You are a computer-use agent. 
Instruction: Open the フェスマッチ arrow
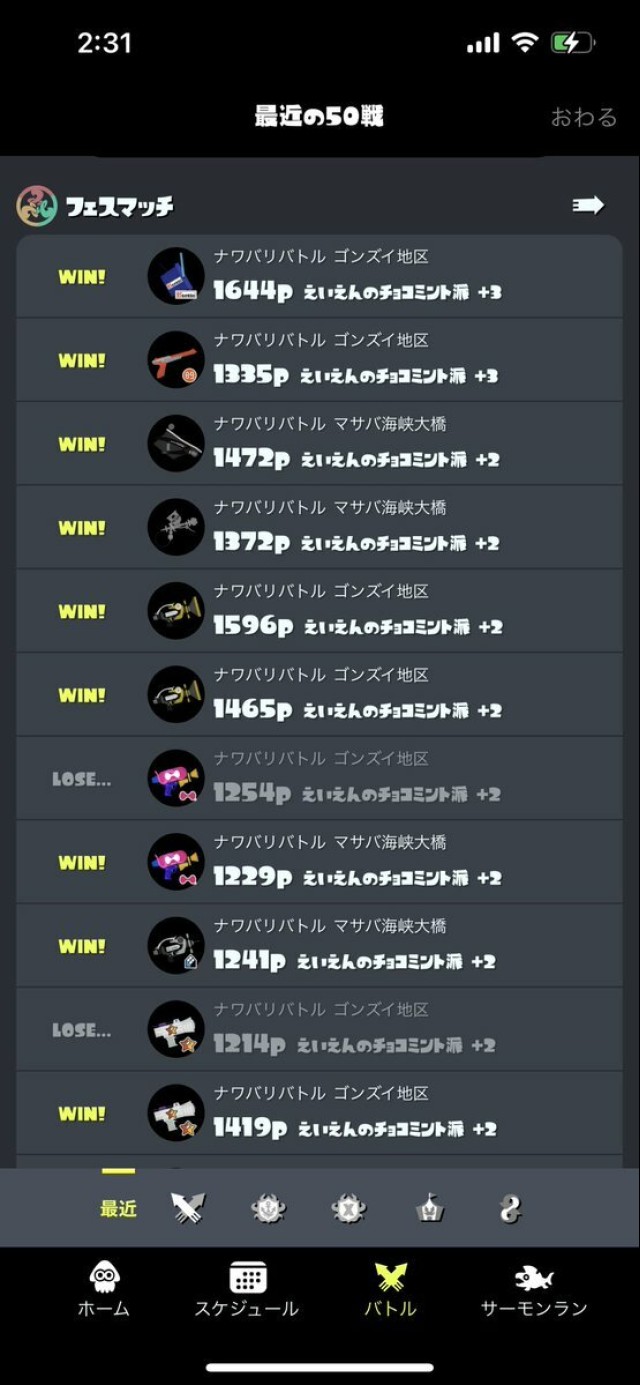(x=587, y=205)
